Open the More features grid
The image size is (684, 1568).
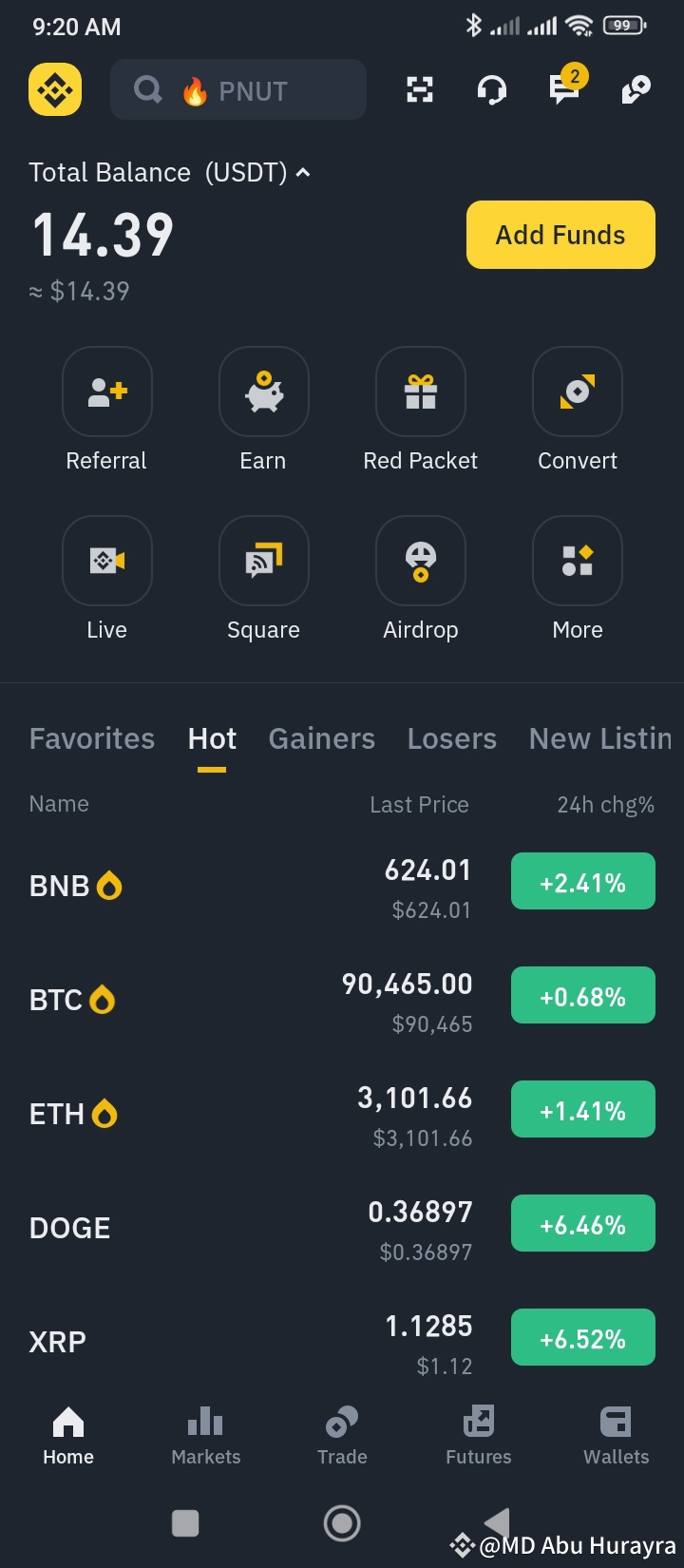pos(577,561)
